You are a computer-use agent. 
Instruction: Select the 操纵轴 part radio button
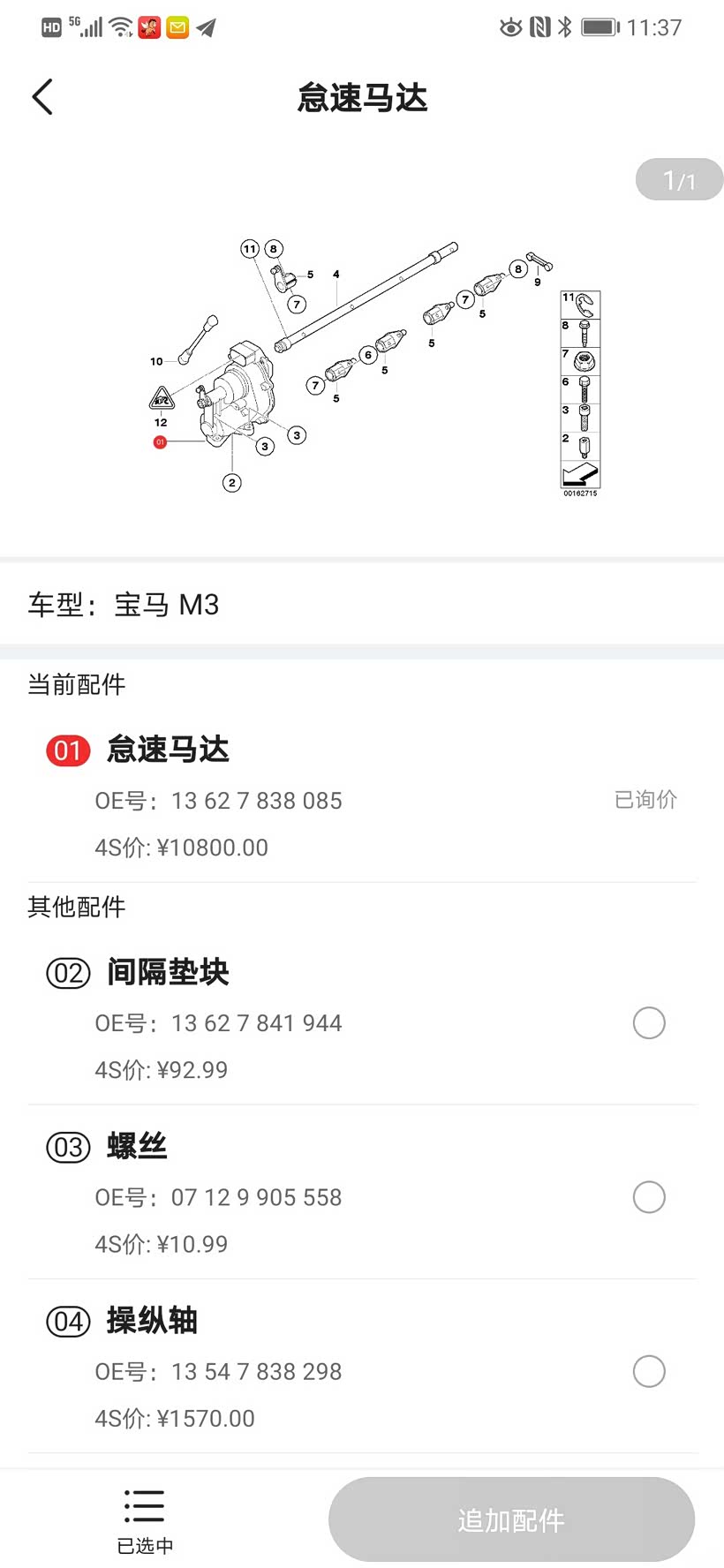tap(649, 1371)
